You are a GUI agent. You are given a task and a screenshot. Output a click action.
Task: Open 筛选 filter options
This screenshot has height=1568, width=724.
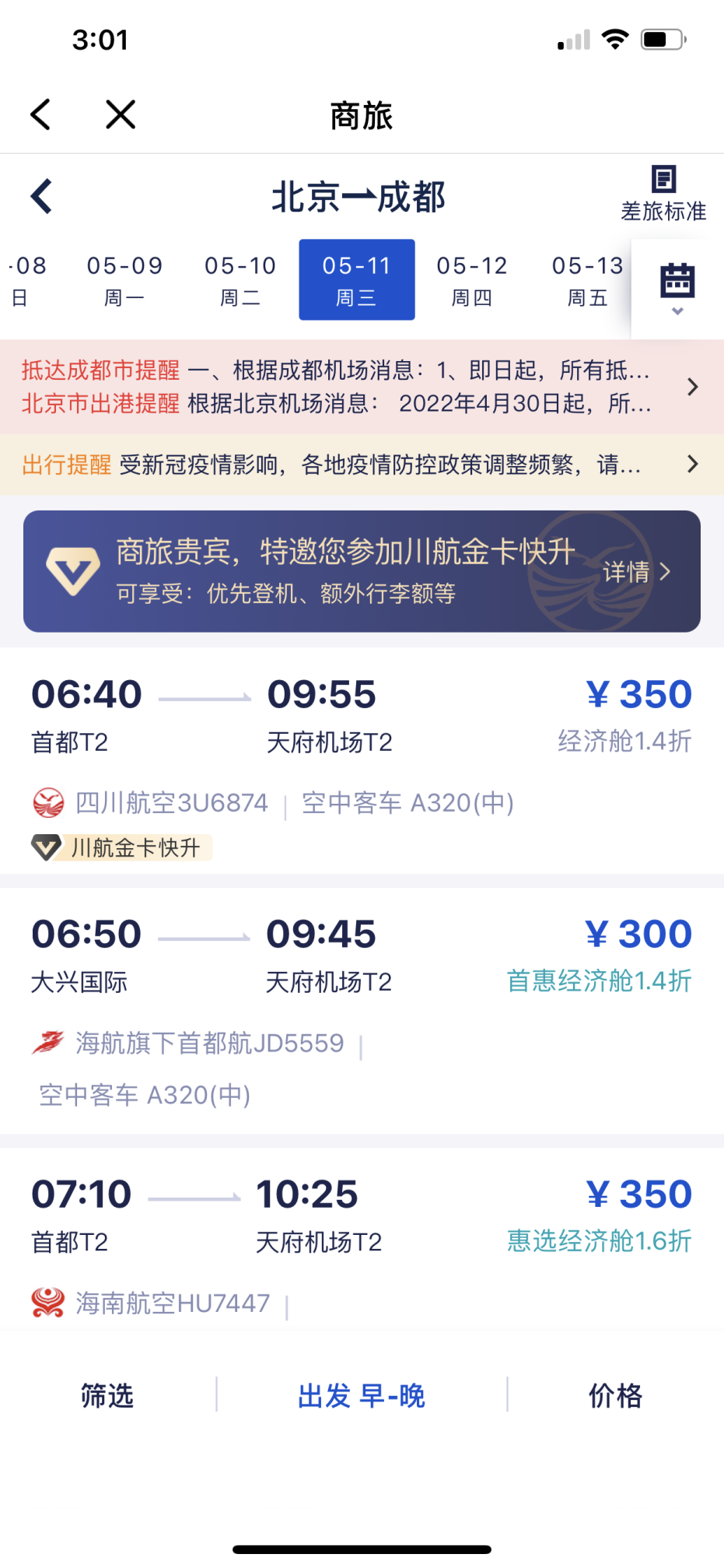(107, 1395)
